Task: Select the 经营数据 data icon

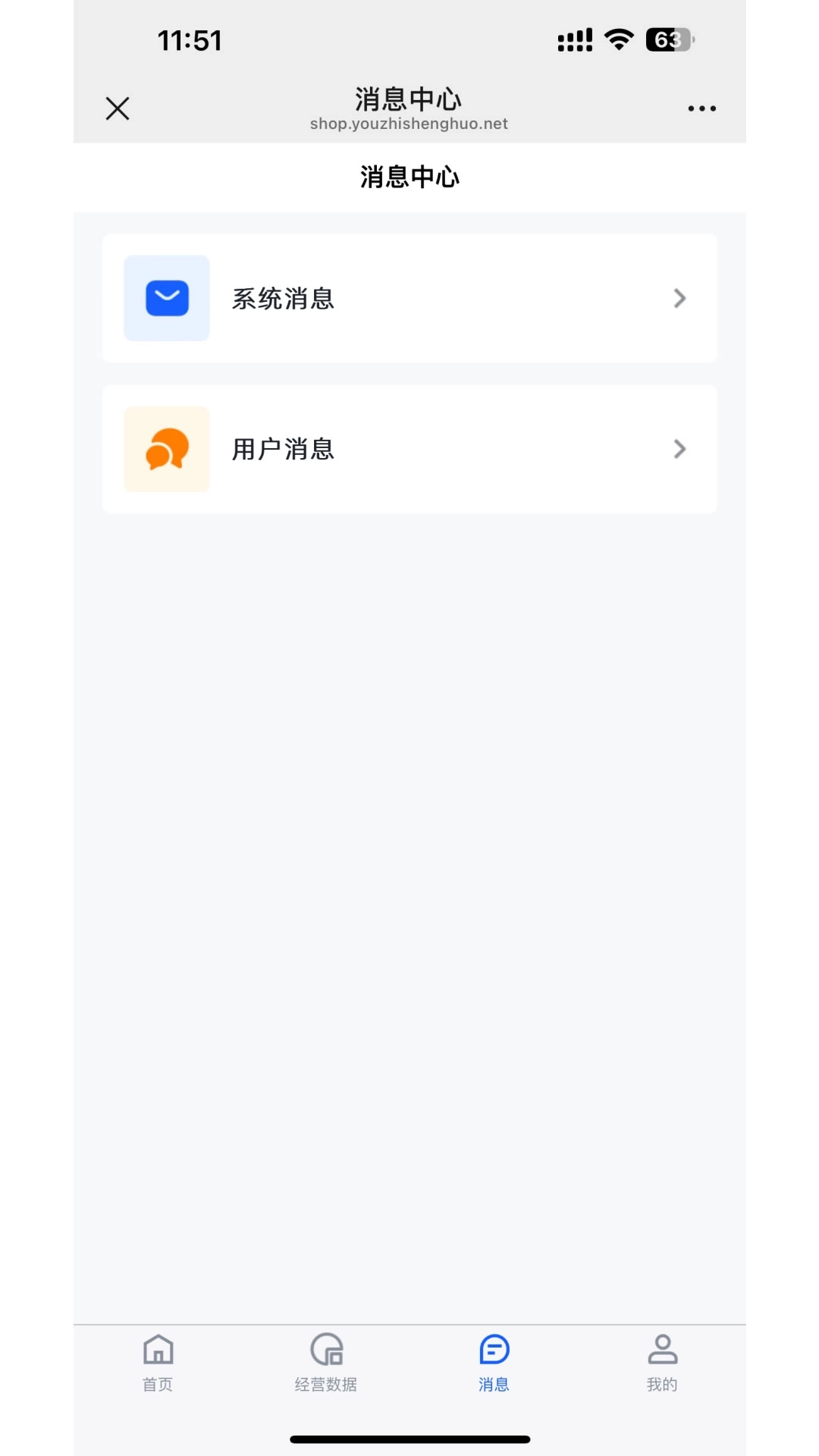Action: point(325,1344)
